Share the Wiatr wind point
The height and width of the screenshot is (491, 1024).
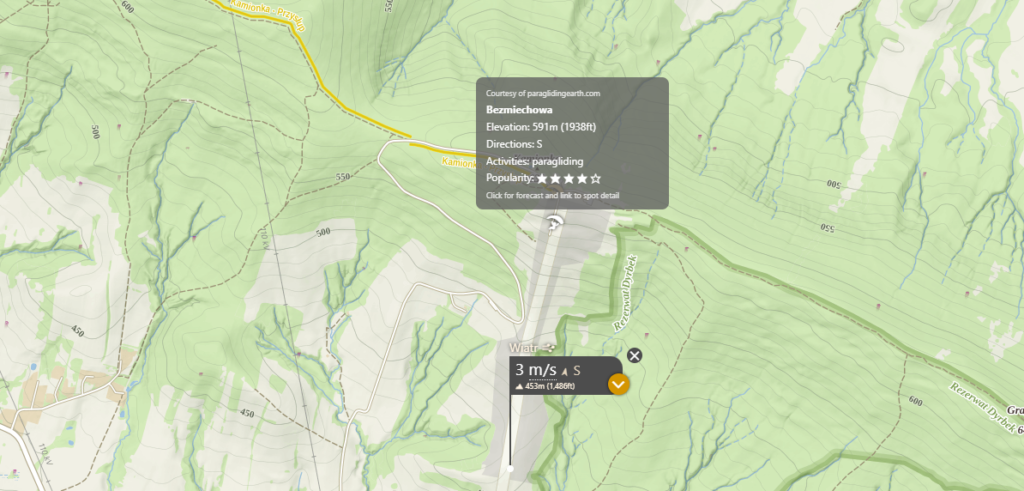tap(550, 347)
